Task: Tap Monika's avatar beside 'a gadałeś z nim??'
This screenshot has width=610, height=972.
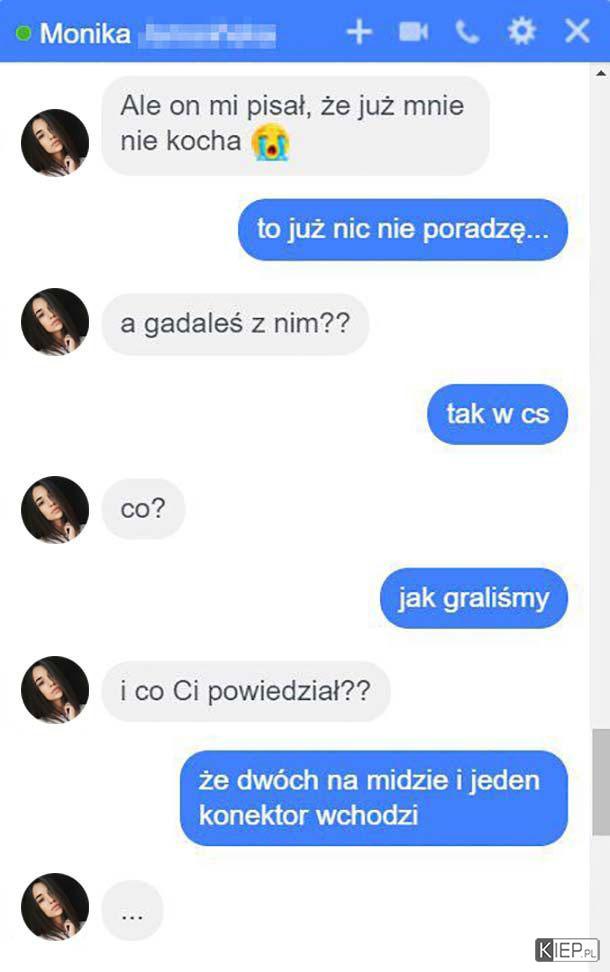Action: [55, 322]
